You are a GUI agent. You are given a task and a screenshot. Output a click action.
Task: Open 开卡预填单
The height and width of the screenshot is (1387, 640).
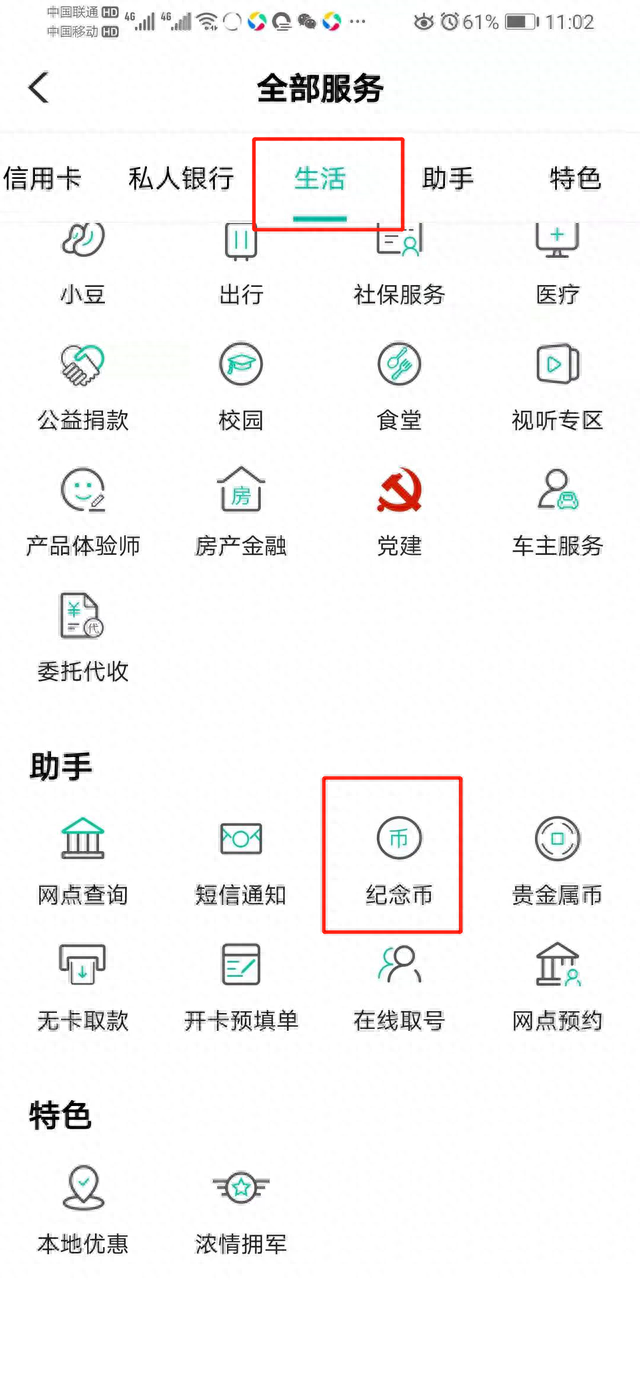(x=241, y=987)
